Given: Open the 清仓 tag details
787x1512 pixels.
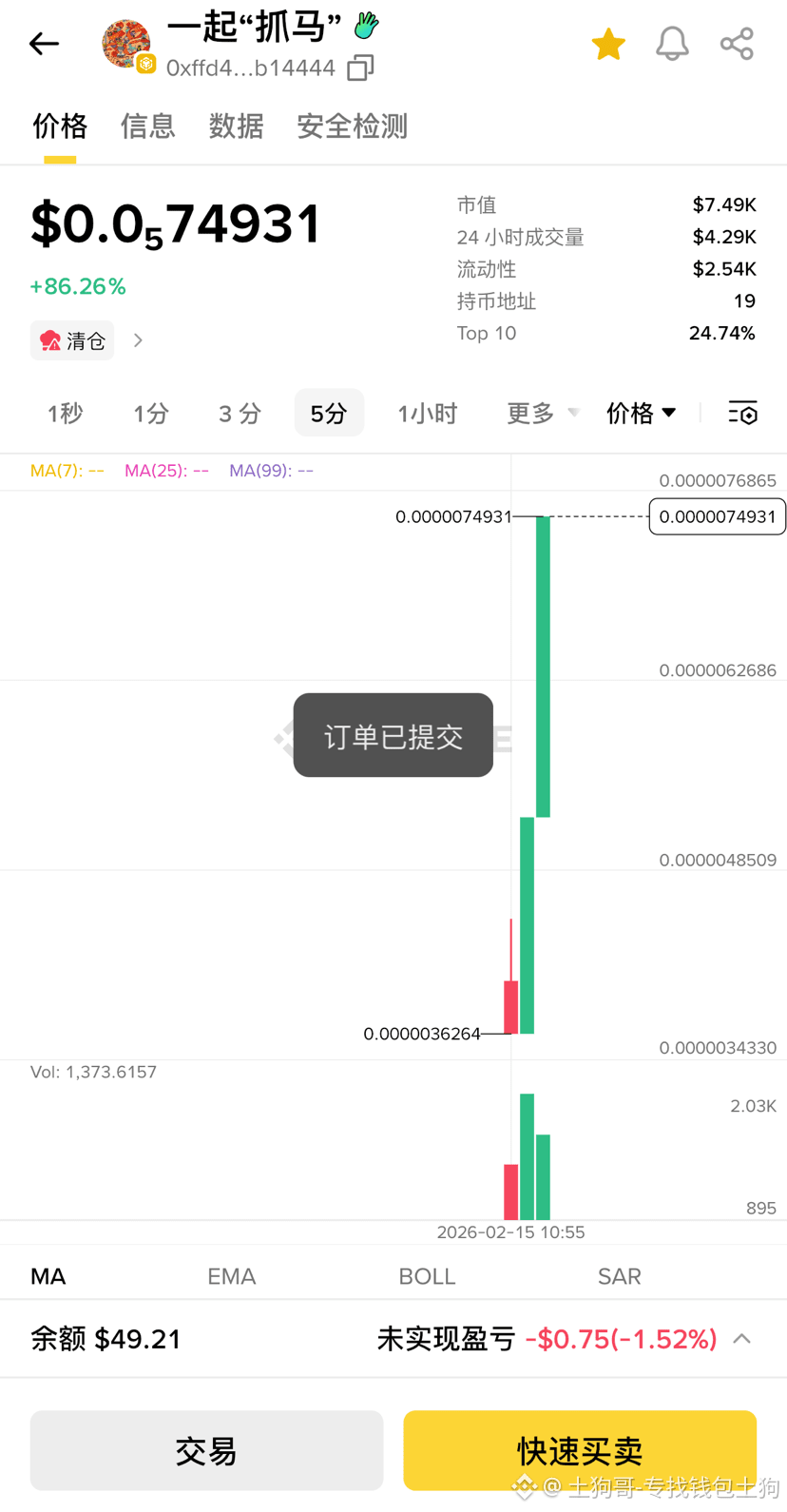Looking at the screenshot, I should click(x=74, y=340).
